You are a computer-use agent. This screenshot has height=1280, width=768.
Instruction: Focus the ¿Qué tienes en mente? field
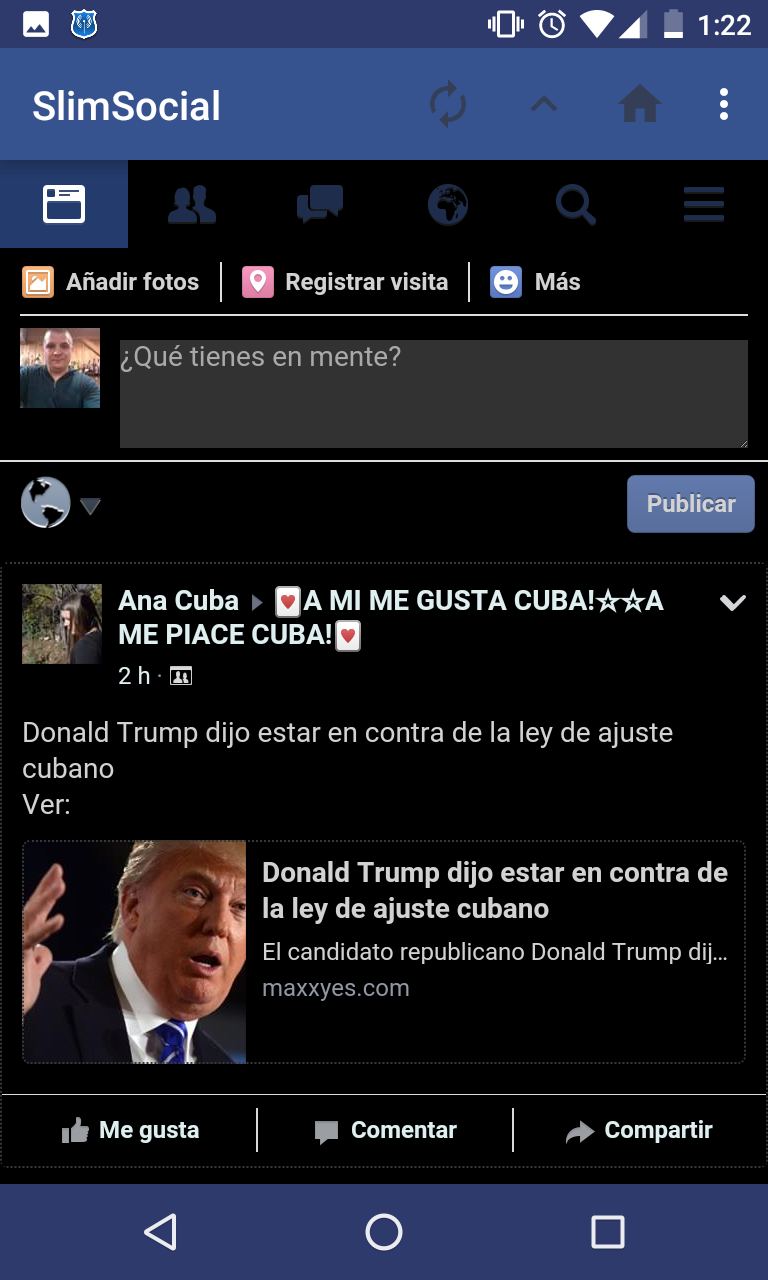(x=434, y=393)
